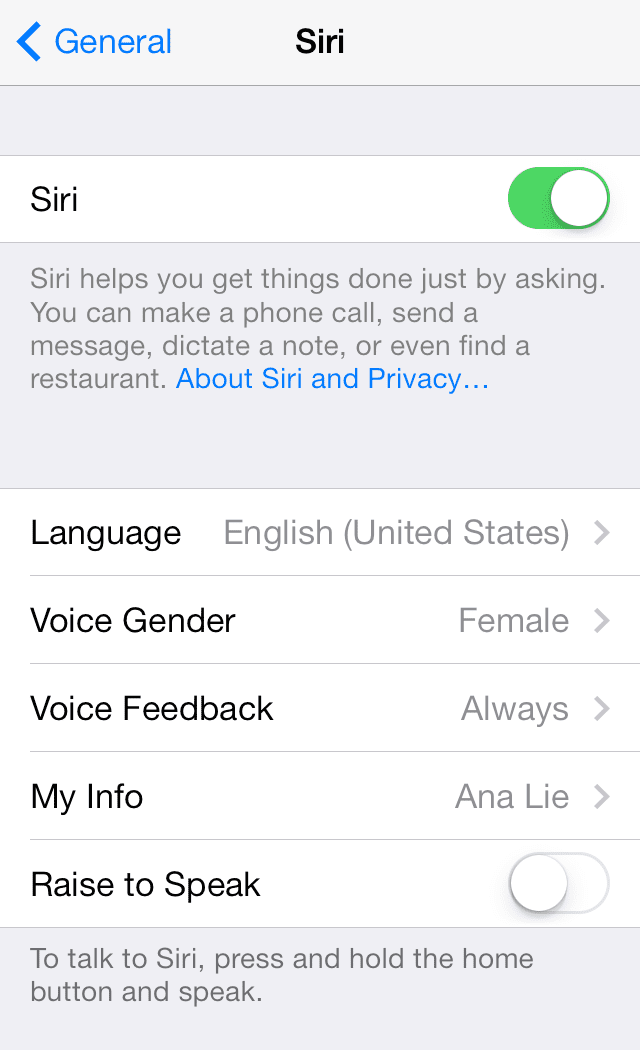The image size is (640, 1050).
Task: Change Siri's Language setting
Action: click(320, 533)
